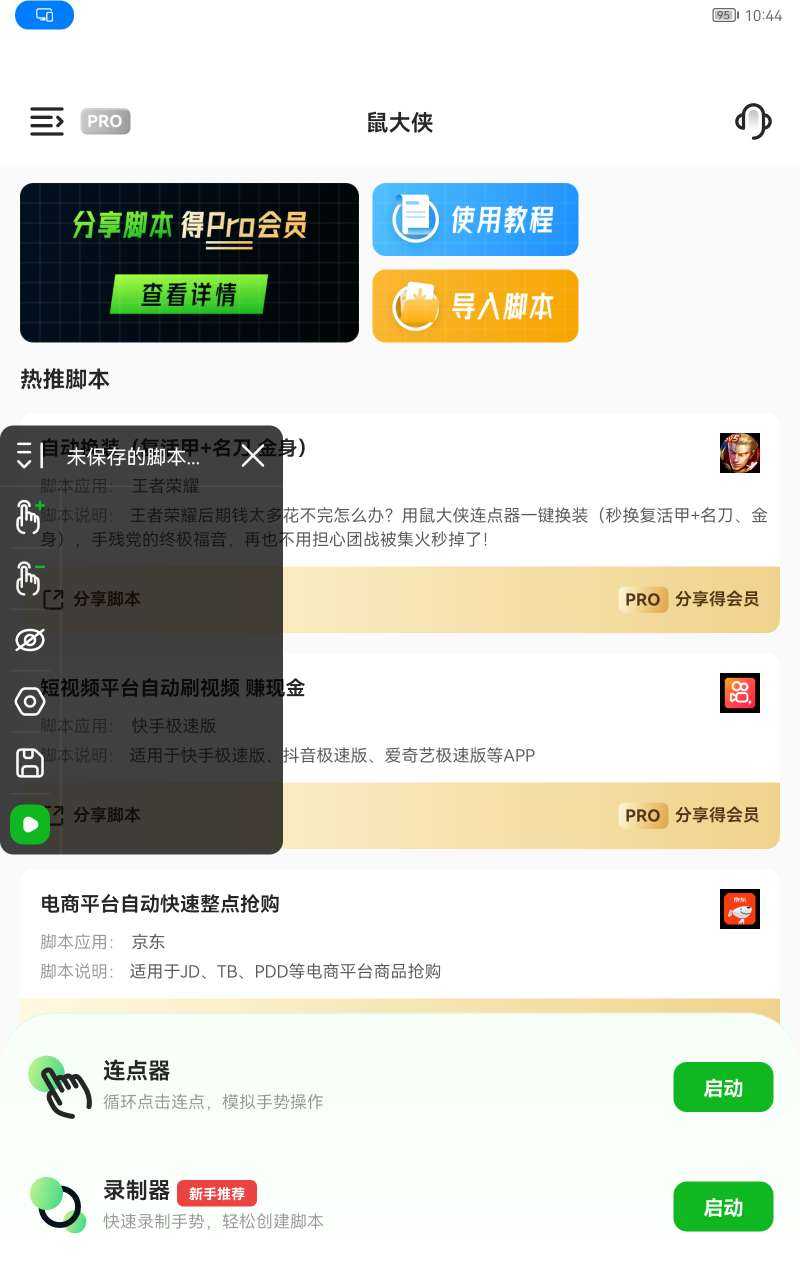Save the unsaved script
The width and height of the screenshot is (800, 1280).
(30, 763)
